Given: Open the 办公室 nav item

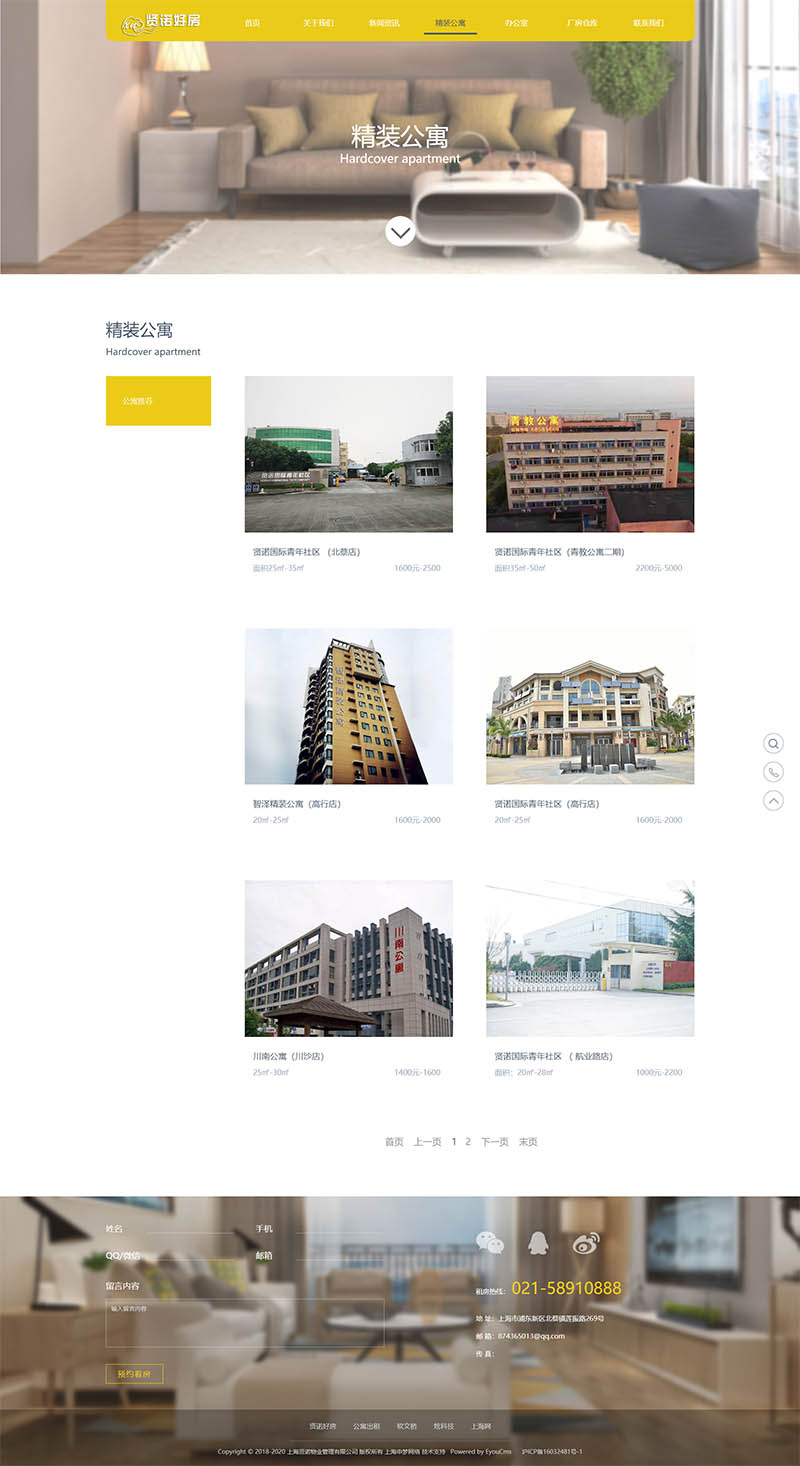Looking at the screenshot, I should click(x=516, y=22).
